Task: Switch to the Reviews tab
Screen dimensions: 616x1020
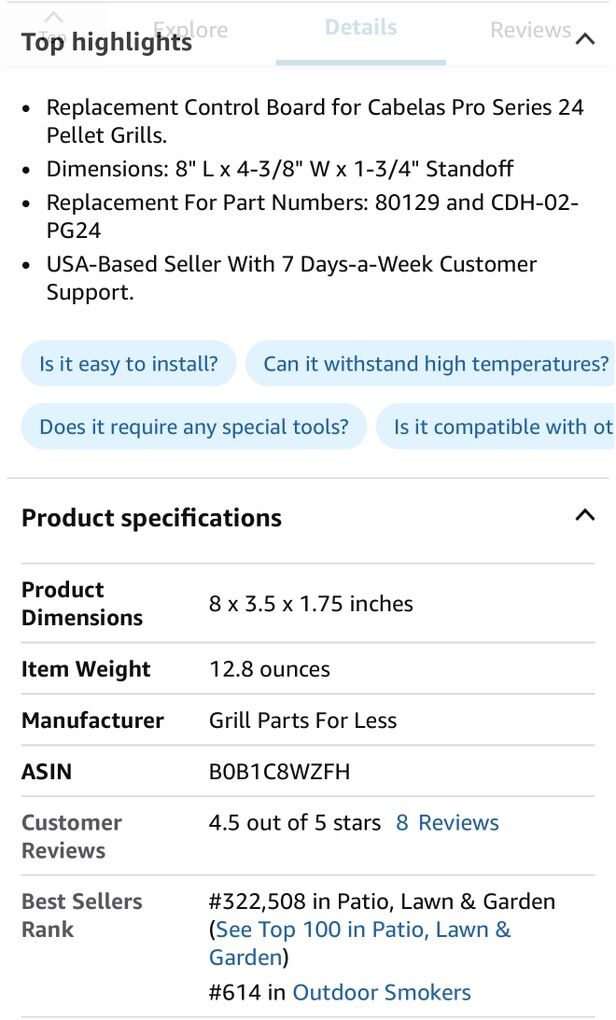Action: click(530, 30)
